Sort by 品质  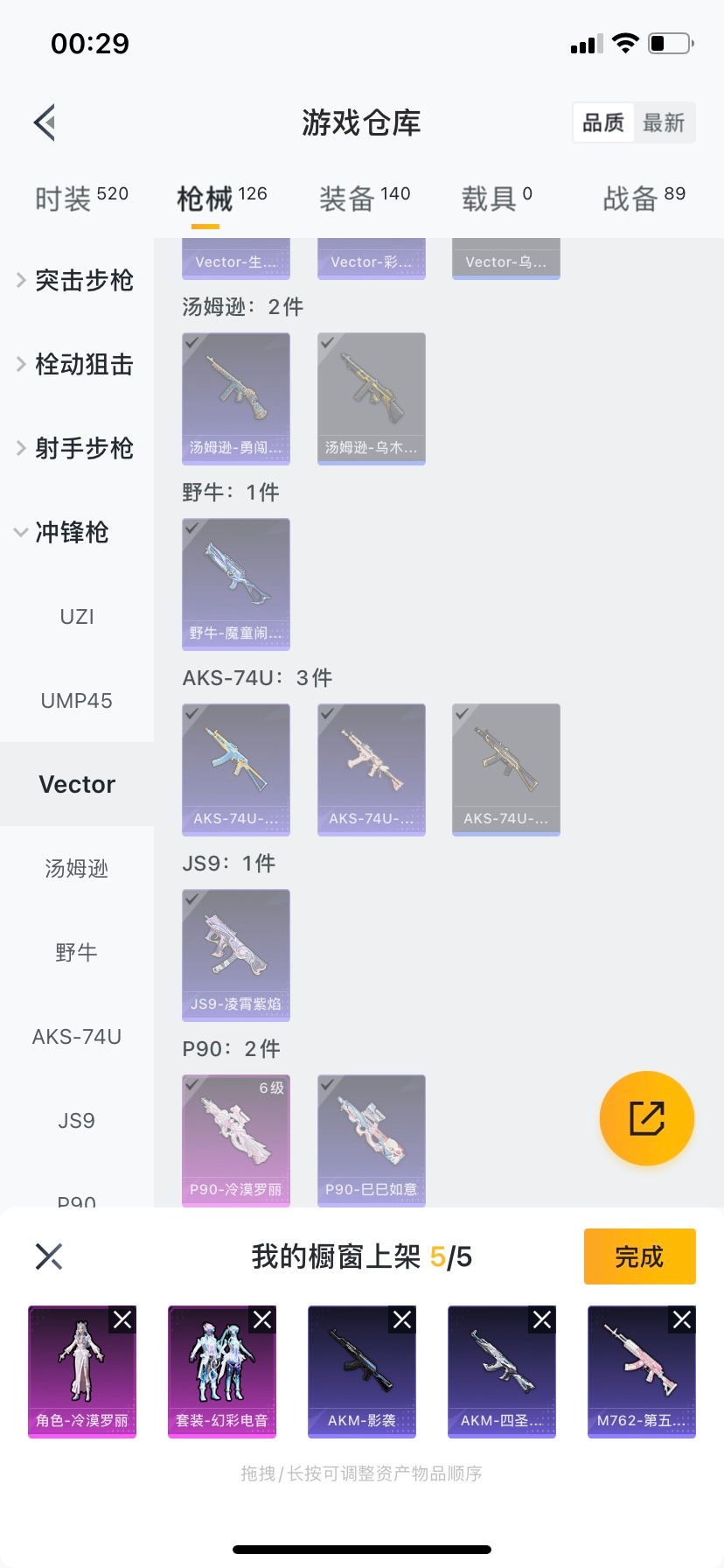point(603,122)
